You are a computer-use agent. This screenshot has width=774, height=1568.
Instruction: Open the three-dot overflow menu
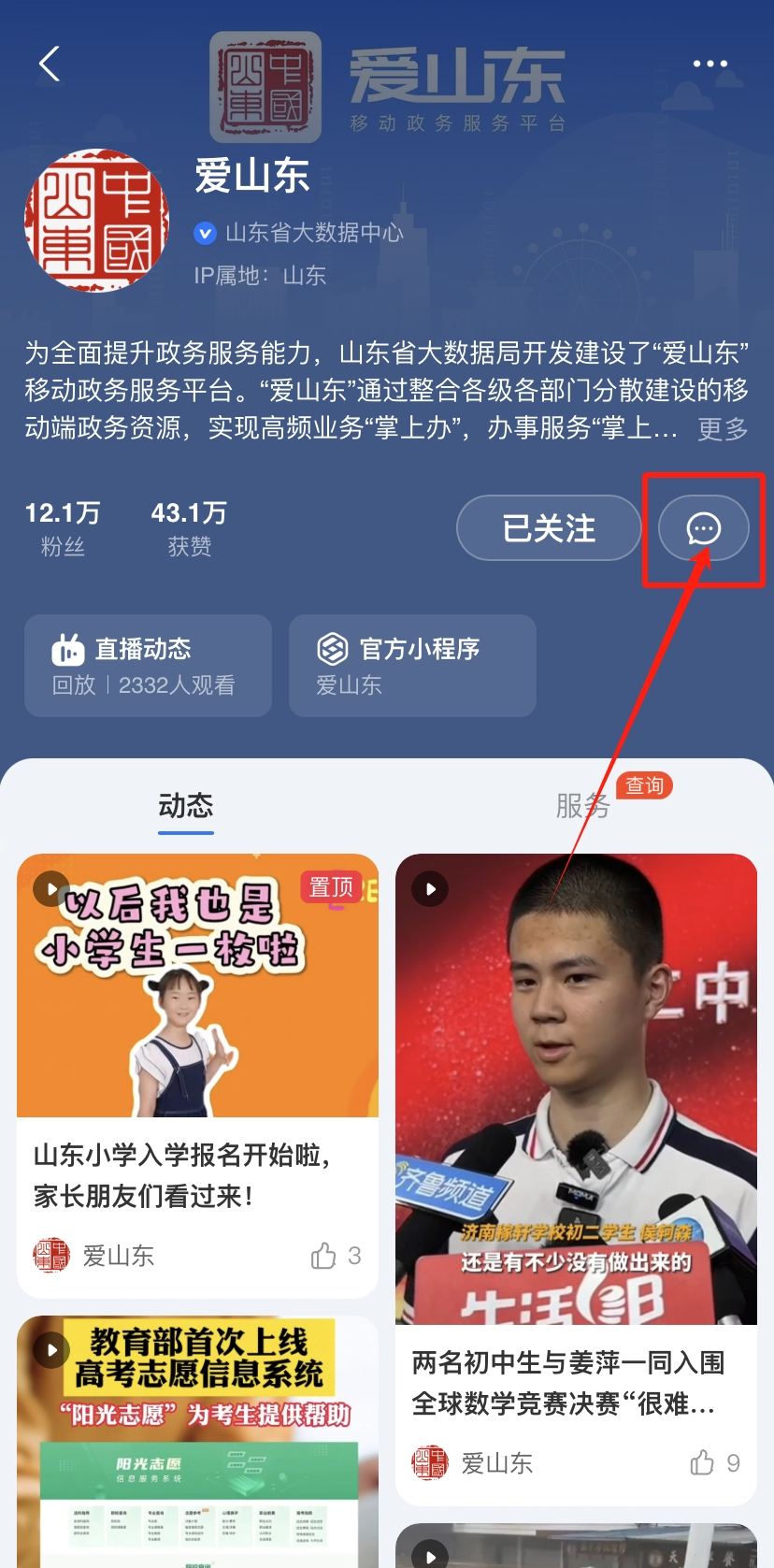[709, 64]
